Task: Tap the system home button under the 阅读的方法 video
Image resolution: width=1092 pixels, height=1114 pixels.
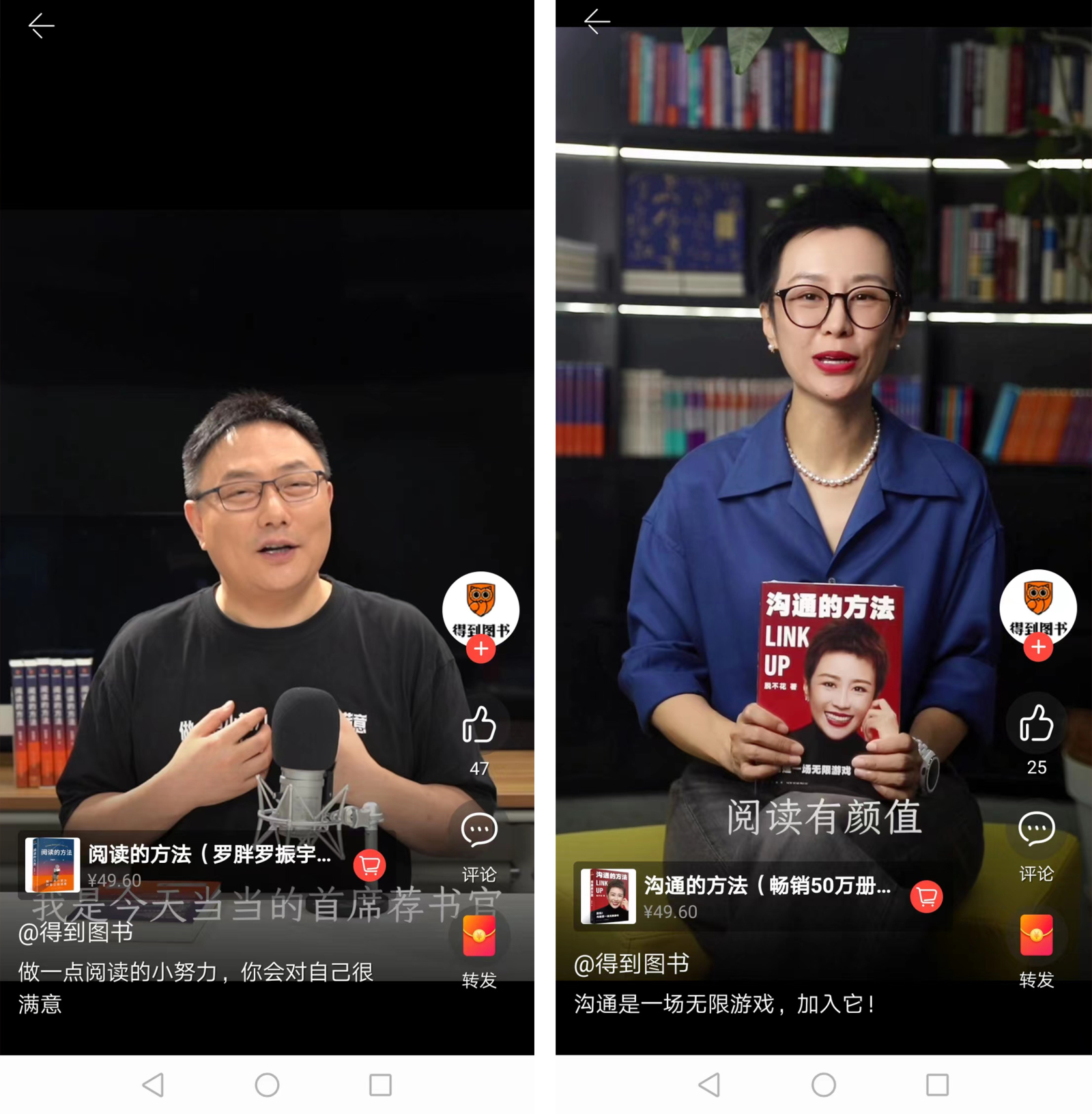Action: click(x=267, y=1085)
